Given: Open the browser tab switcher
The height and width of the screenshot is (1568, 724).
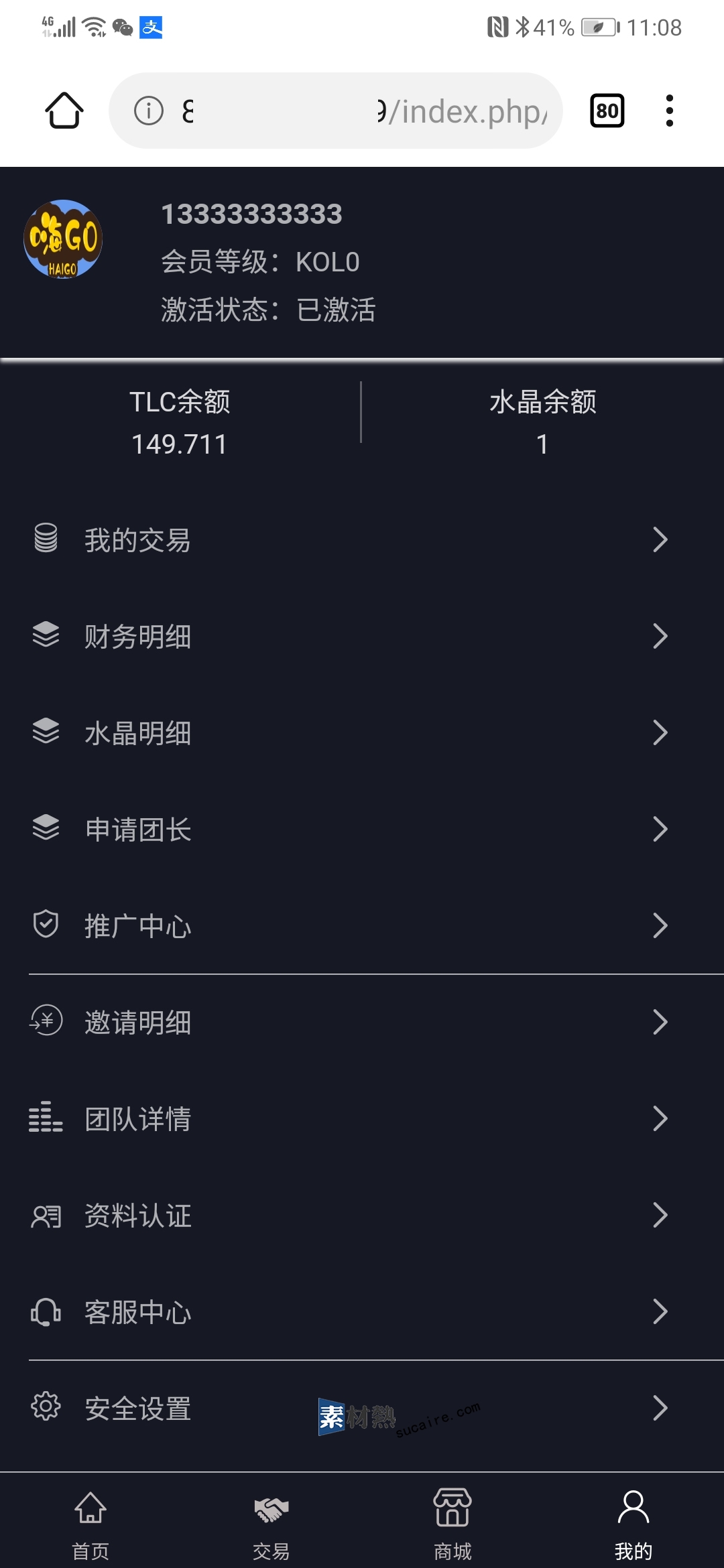Looking at the screenshot, I should 607,111.
